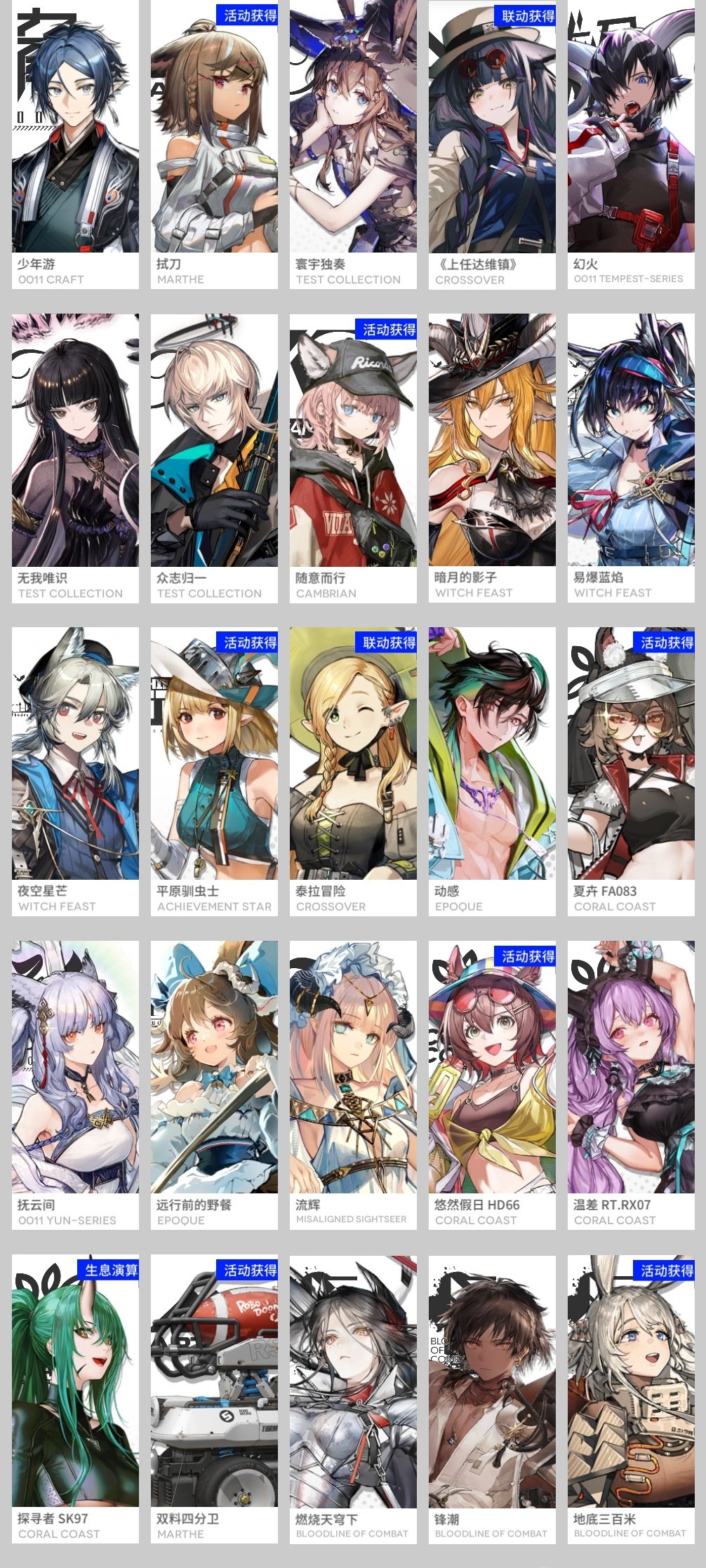
Task: Open the 《上任达维镇》 crossover skin
Action: pos(492,144)
